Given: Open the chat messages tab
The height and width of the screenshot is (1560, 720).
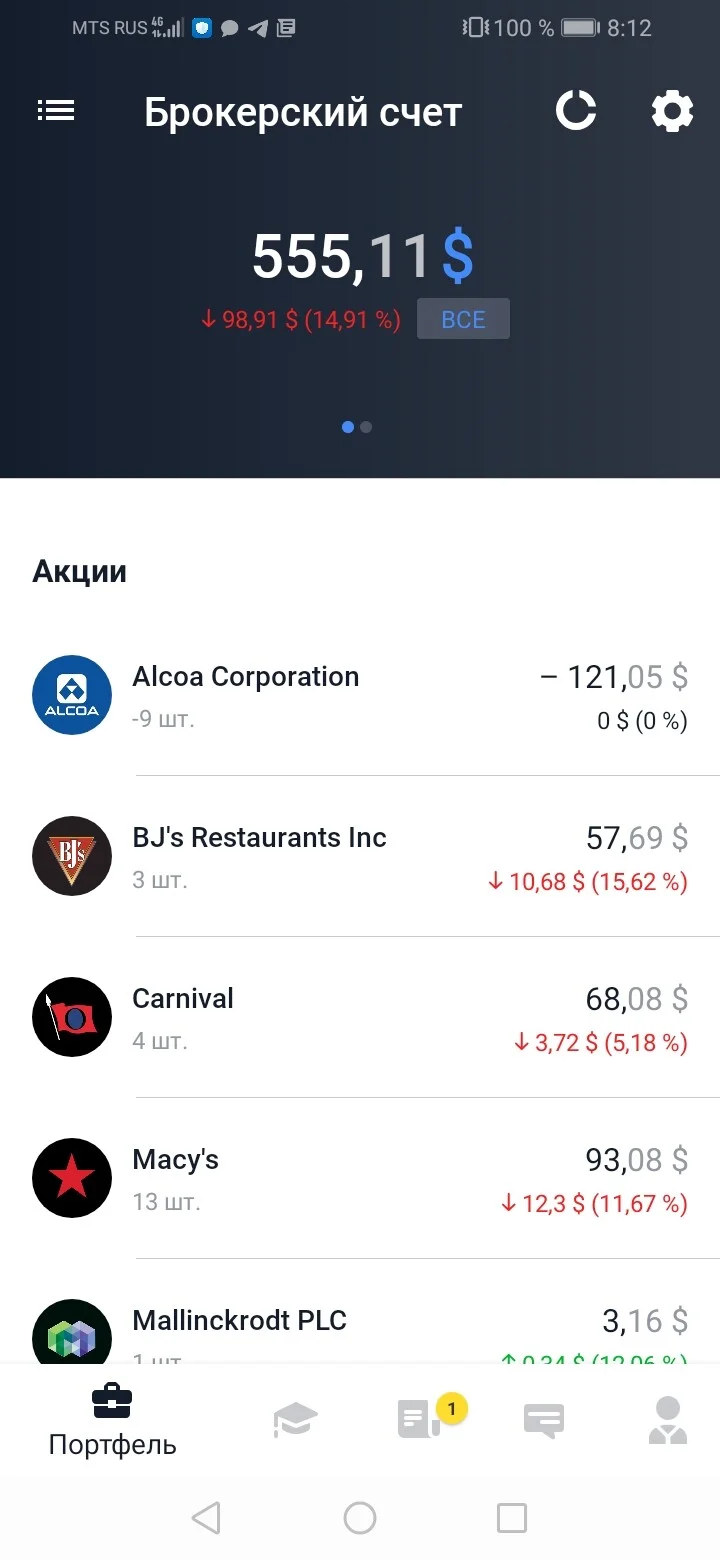Looking at the screenshot, I should pos(544,1420).
